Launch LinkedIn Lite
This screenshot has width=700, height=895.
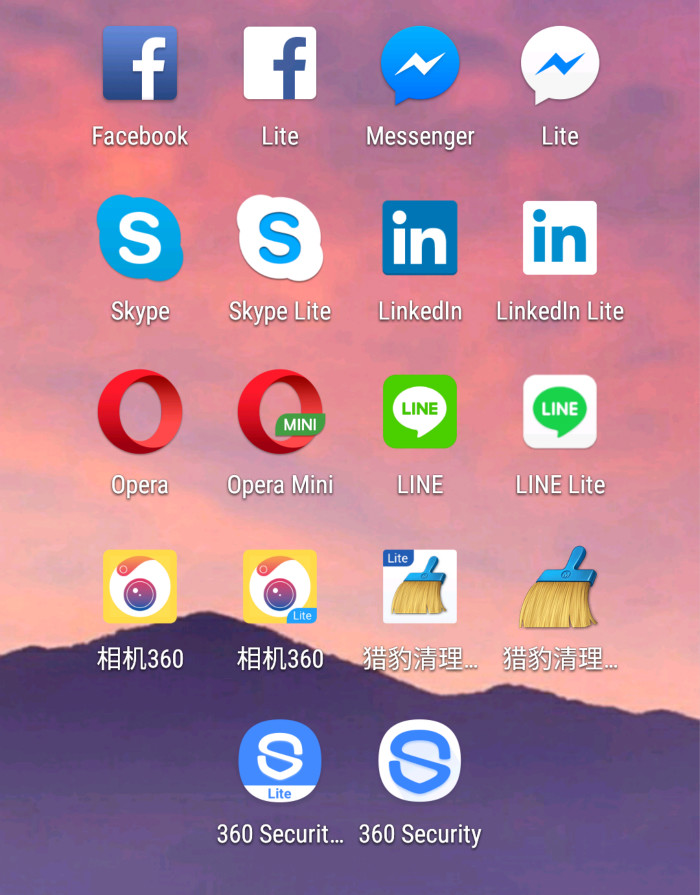(x=560, y=238)
